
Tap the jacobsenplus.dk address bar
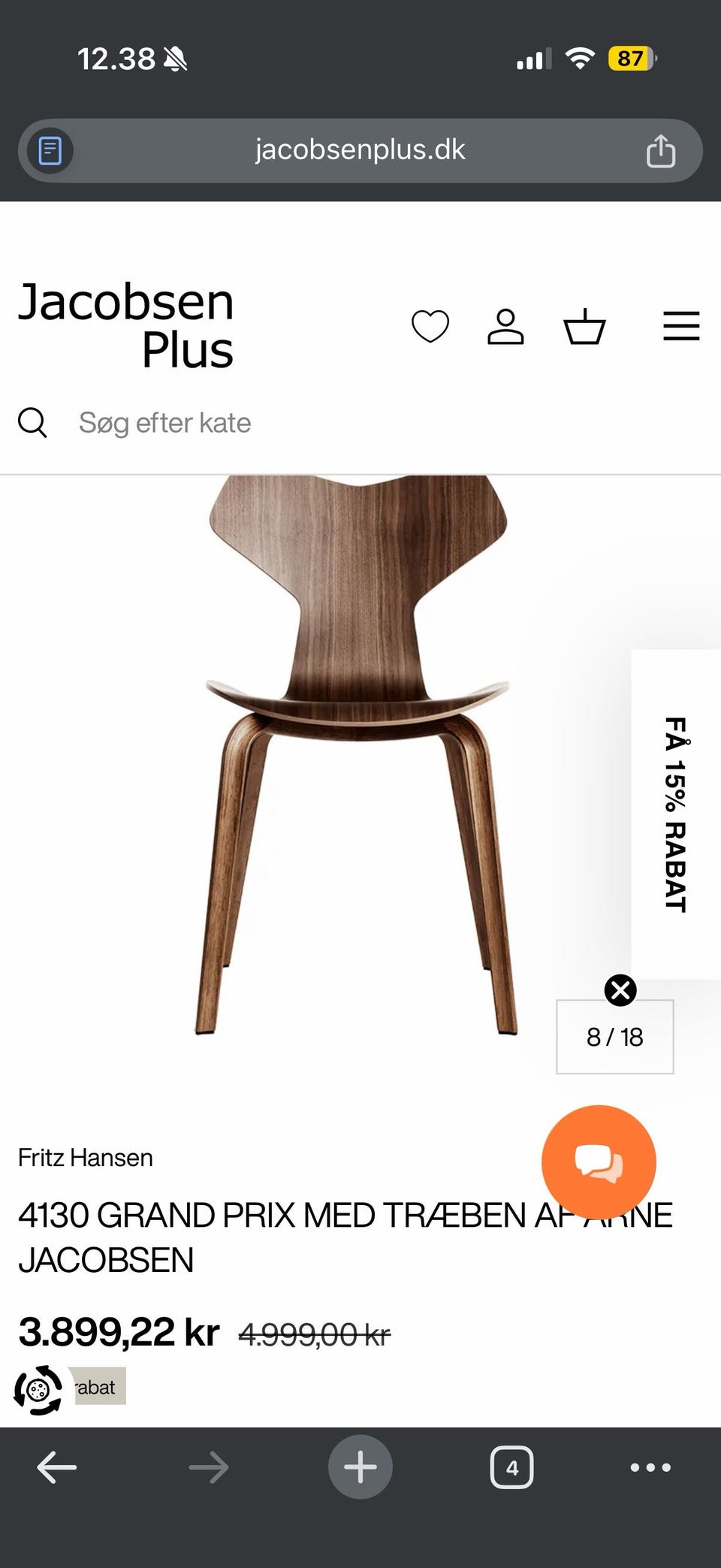[360, 150]
